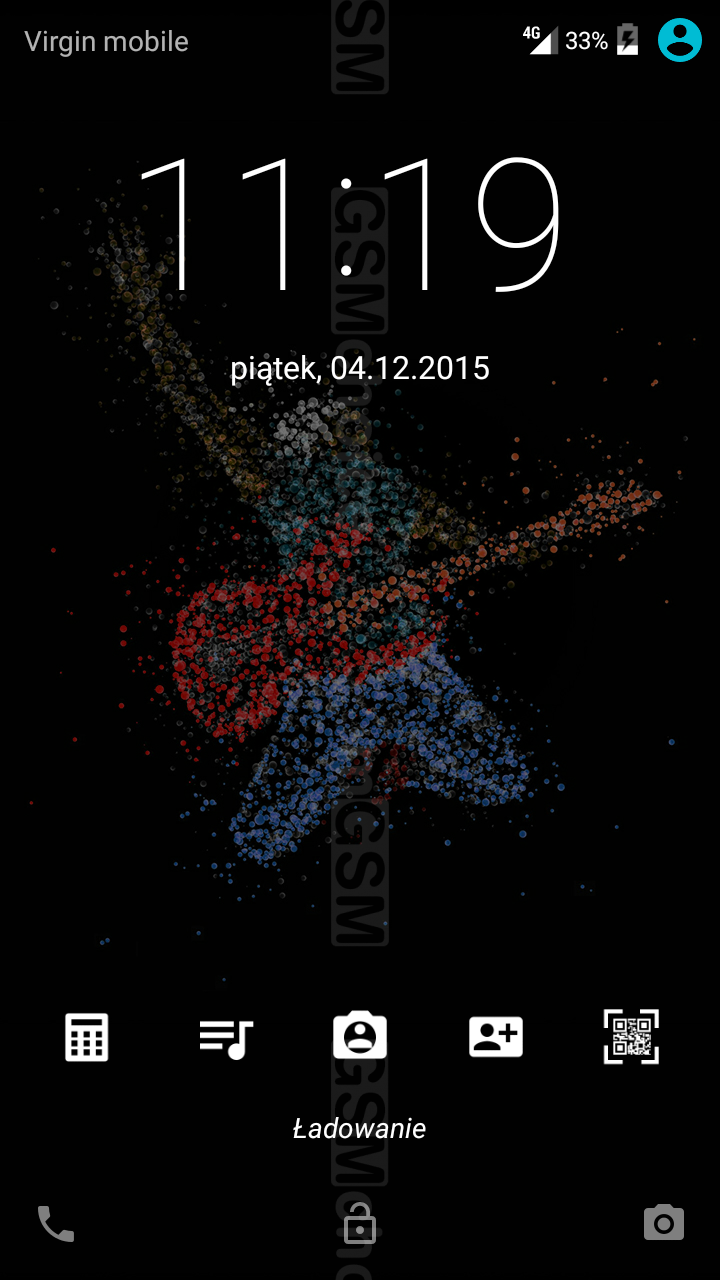720x1280 pixels.
Task: Open the music playlist shortcut
Action: tap(226, 1039)
